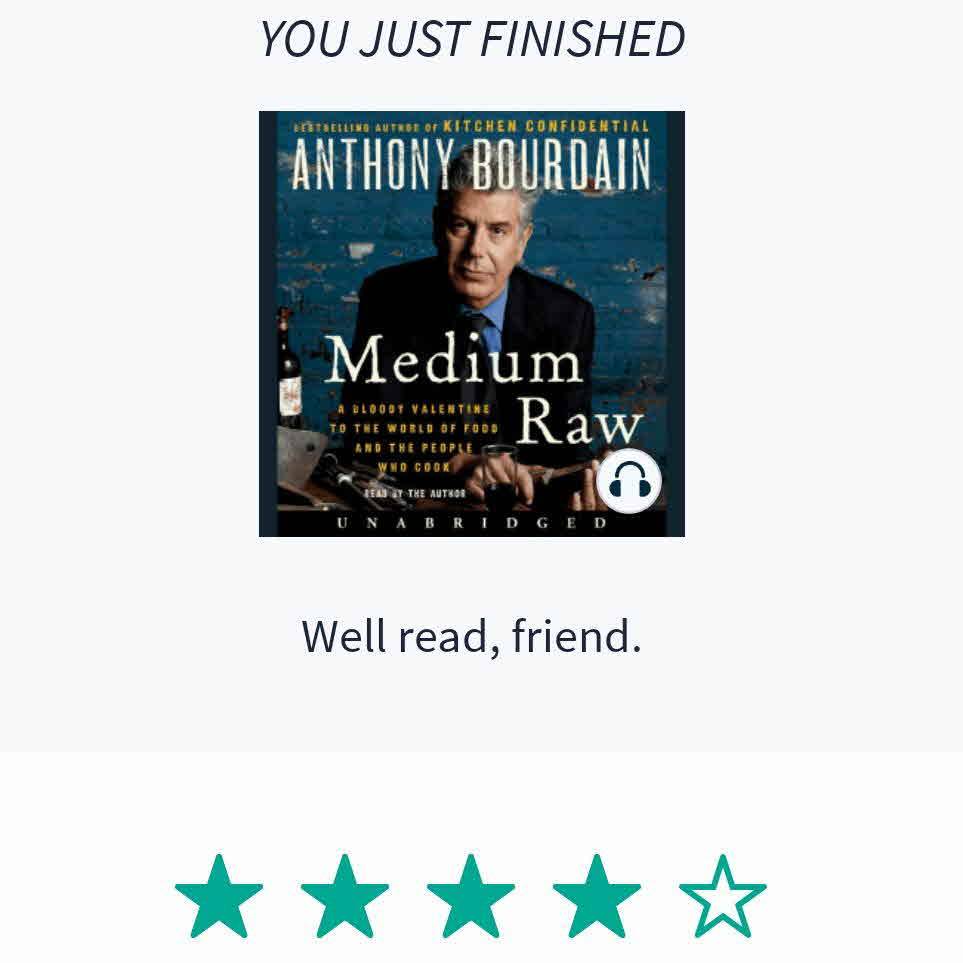This screenshot has height=963, width=963.
Task: Rate the book two stars
Action: pyautogui.click(x=345, y=896)
